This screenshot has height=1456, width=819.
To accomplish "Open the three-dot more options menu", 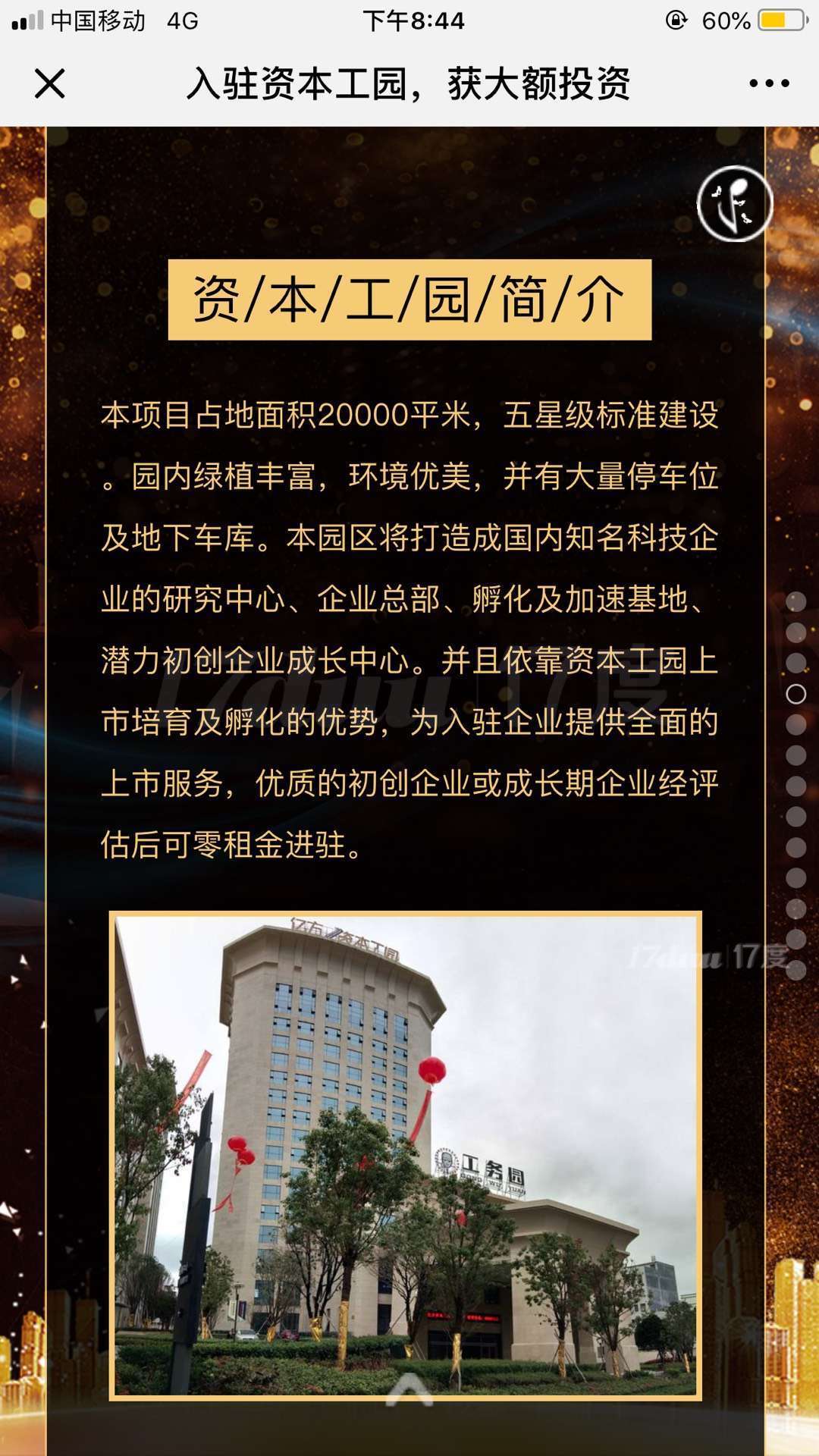I will click(769, 83).
